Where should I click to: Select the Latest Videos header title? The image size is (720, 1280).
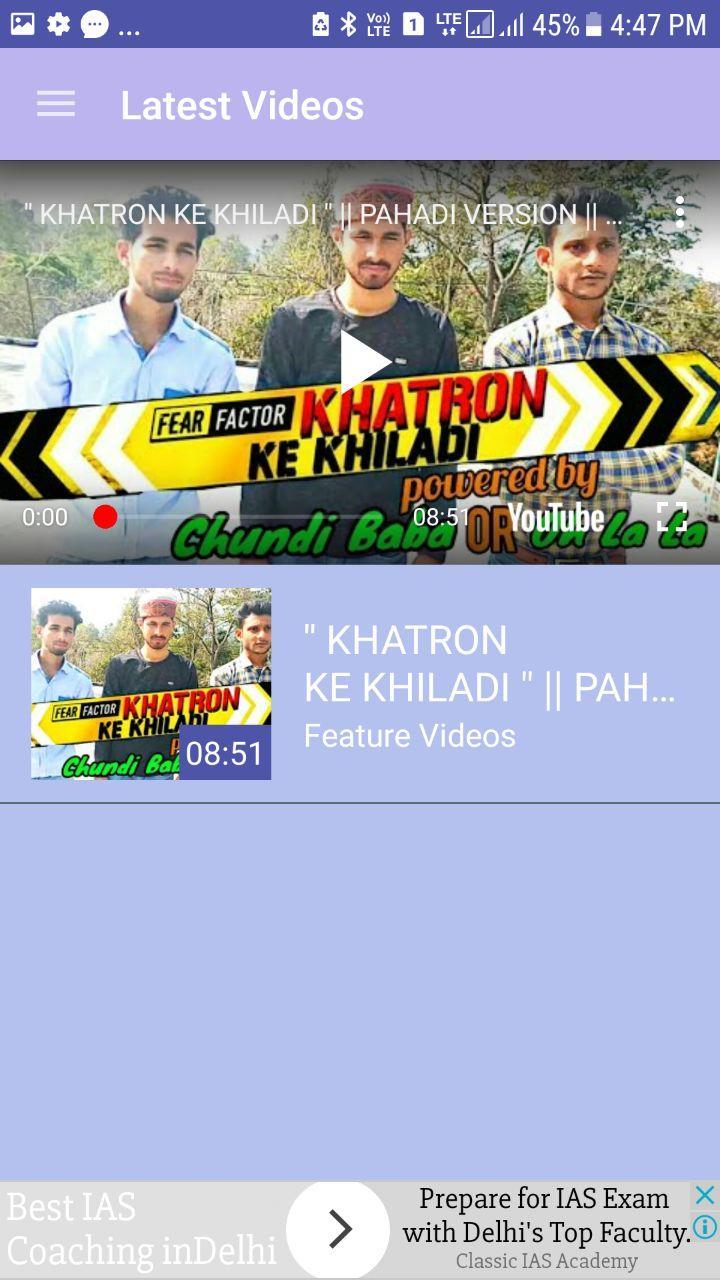242,104
